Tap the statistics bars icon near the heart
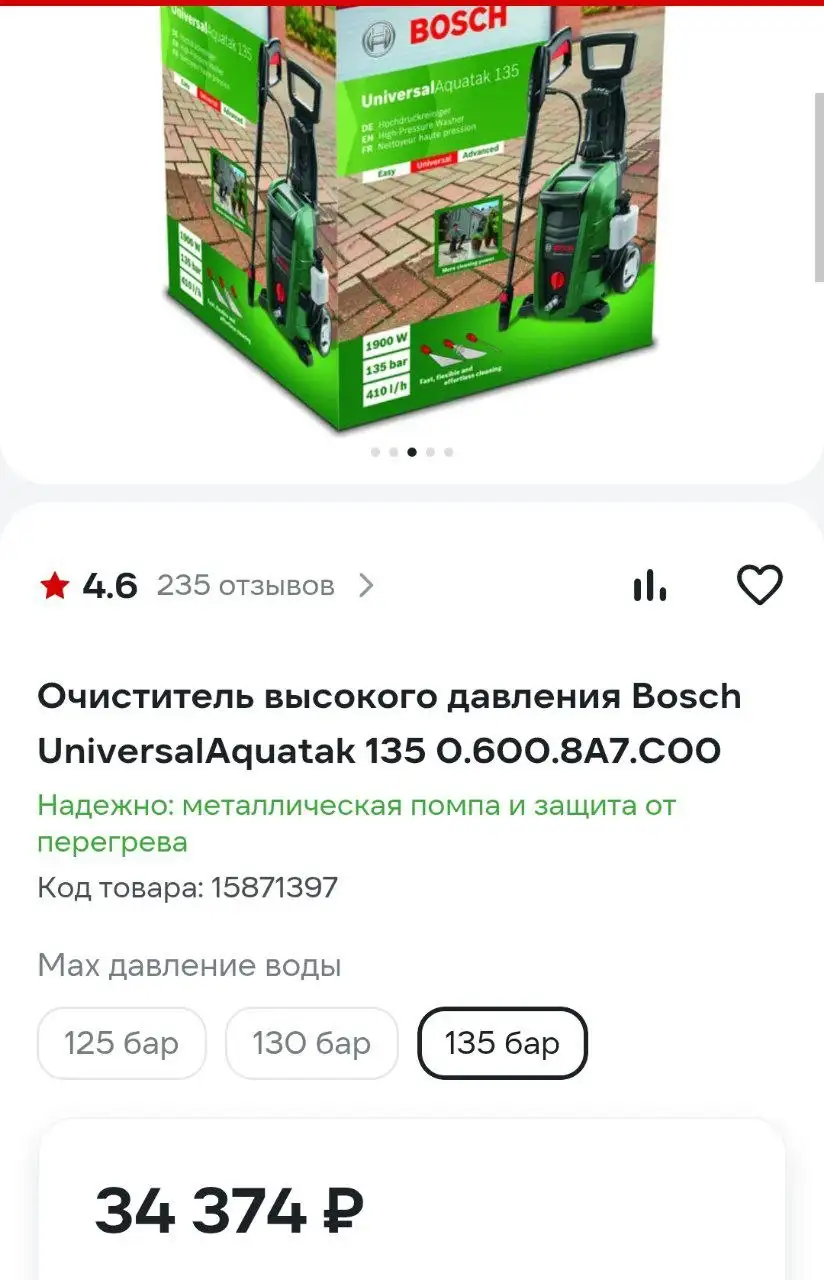The height and width of the screenshot is (1280, 824). pyautogui.click(x=650, y=584)
